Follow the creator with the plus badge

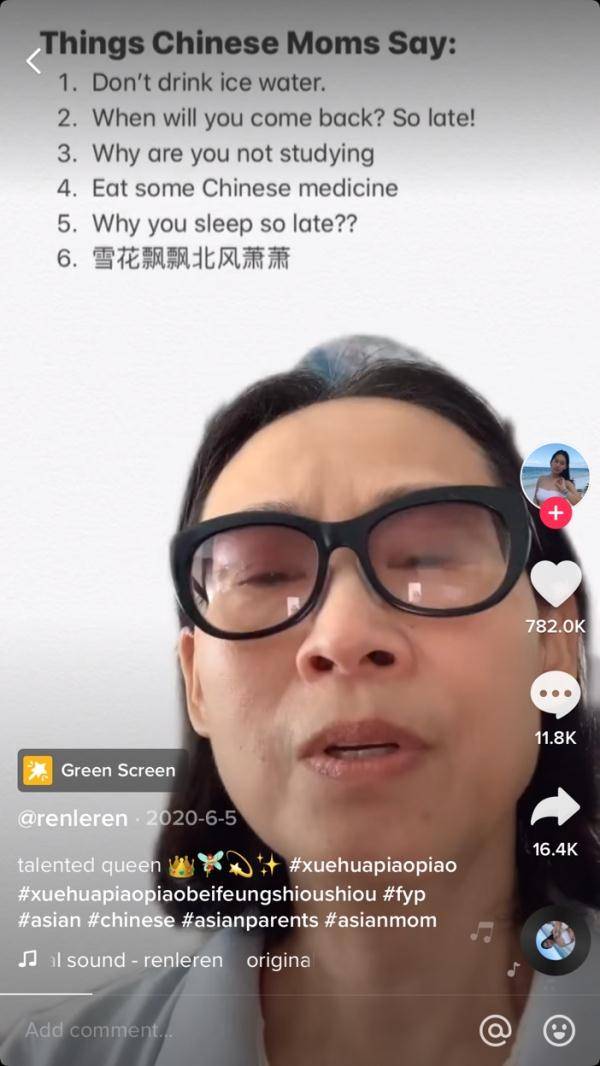click(555, 514)
